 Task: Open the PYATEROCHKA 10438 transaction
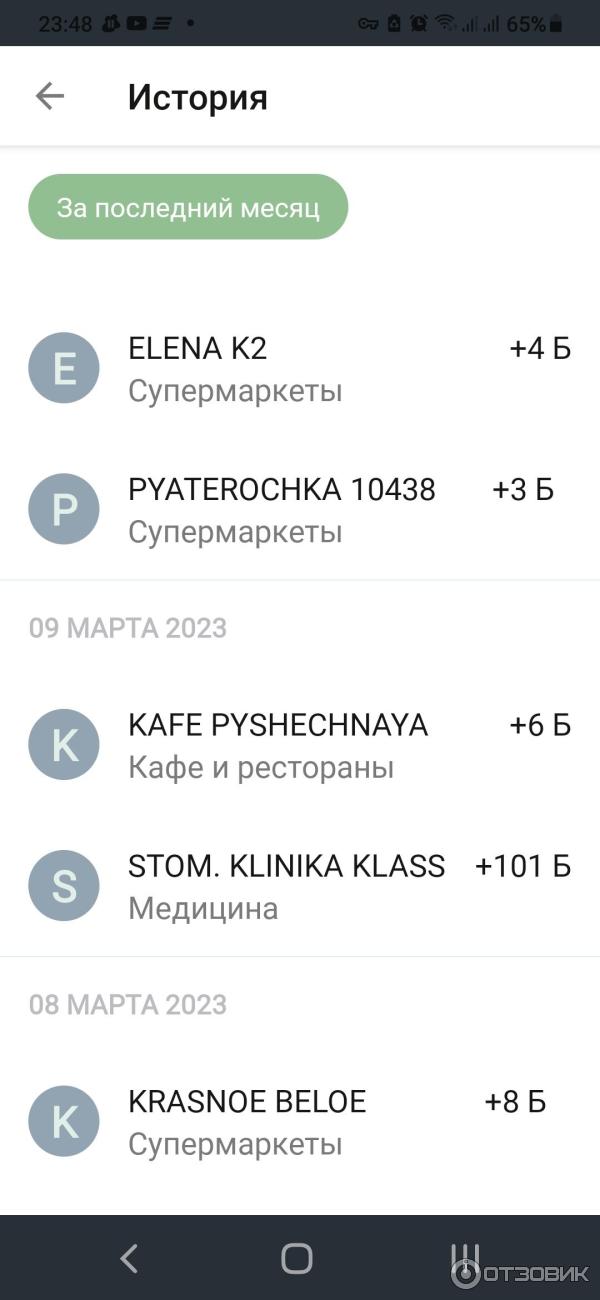pos(300,509)
